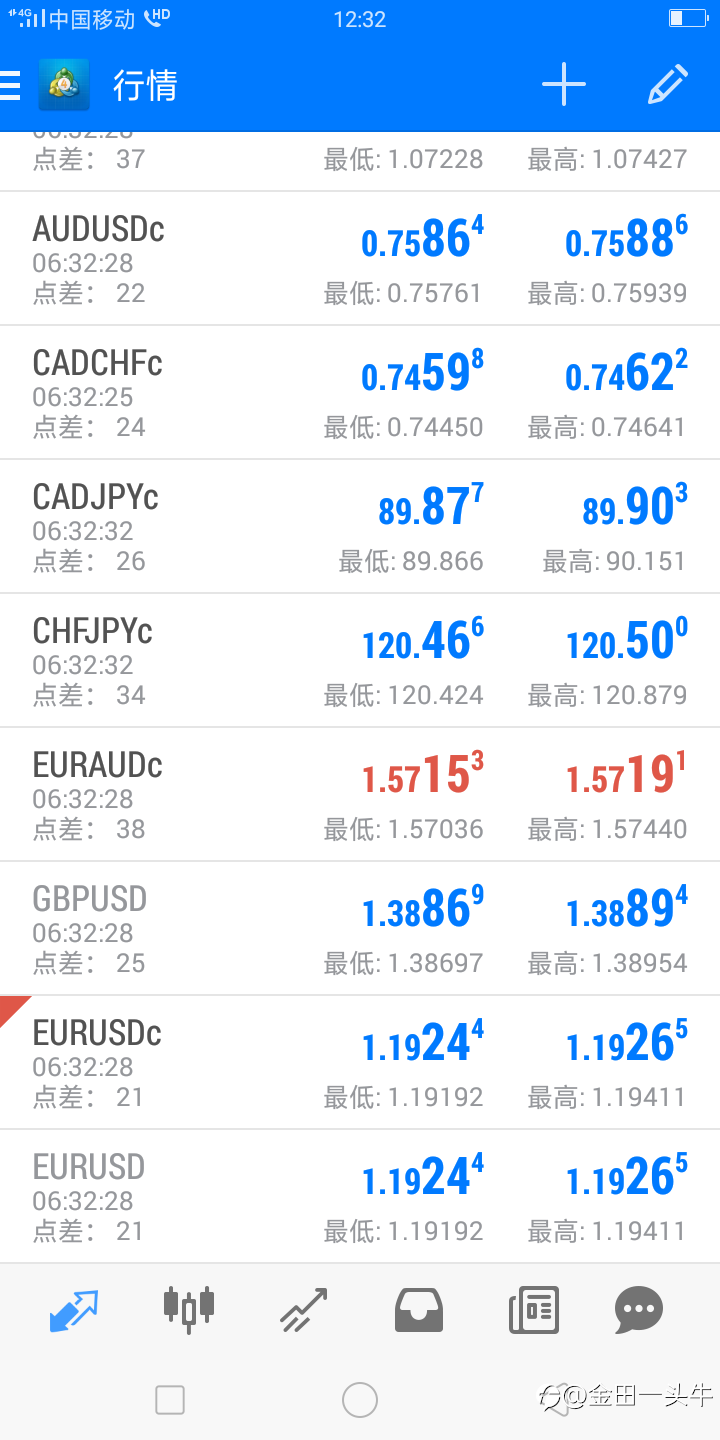Image resolution: width=720 pixels, height=1440 pixels.
Task: Open the hamburger drawer menu
Action: coord(10,85)
